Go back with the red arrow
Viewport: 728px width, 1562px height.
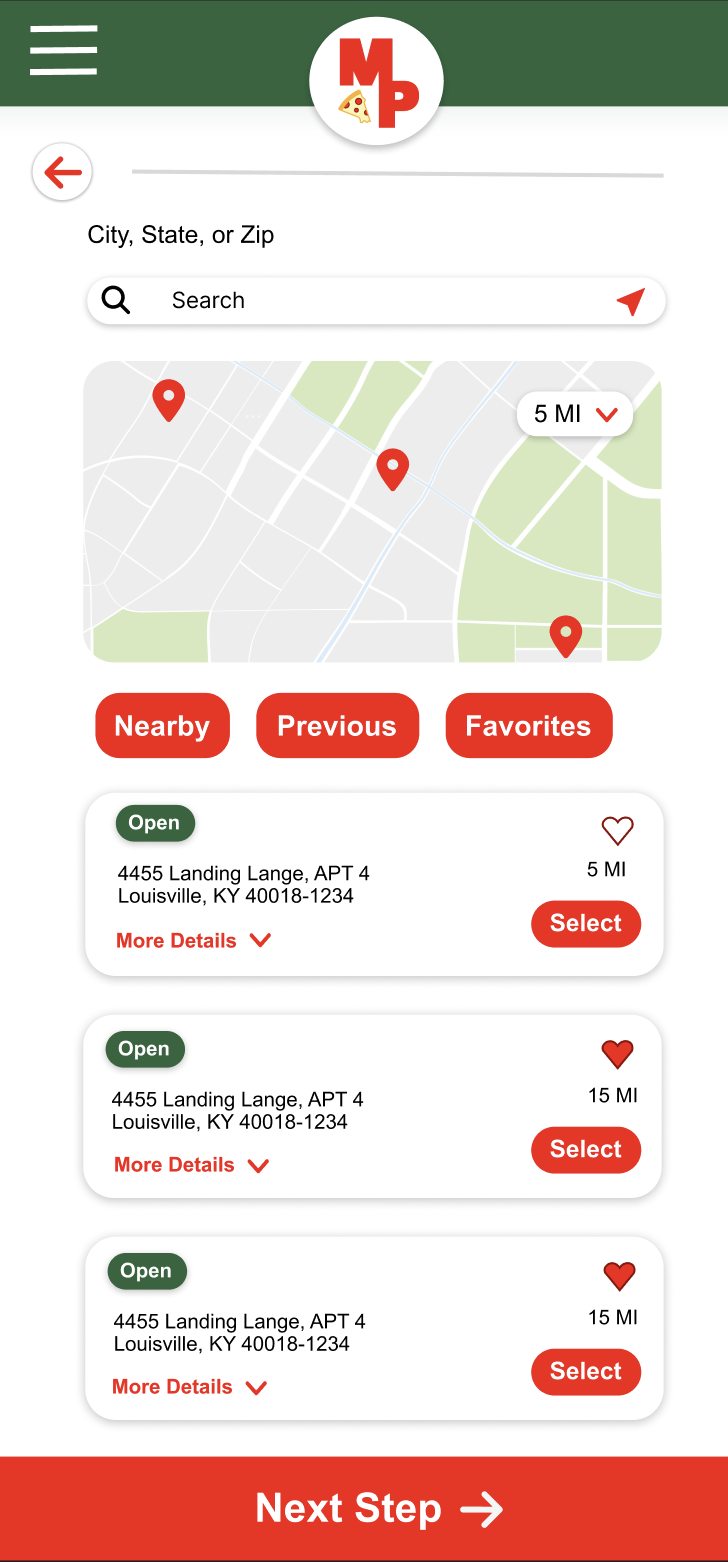coord(62,173)
